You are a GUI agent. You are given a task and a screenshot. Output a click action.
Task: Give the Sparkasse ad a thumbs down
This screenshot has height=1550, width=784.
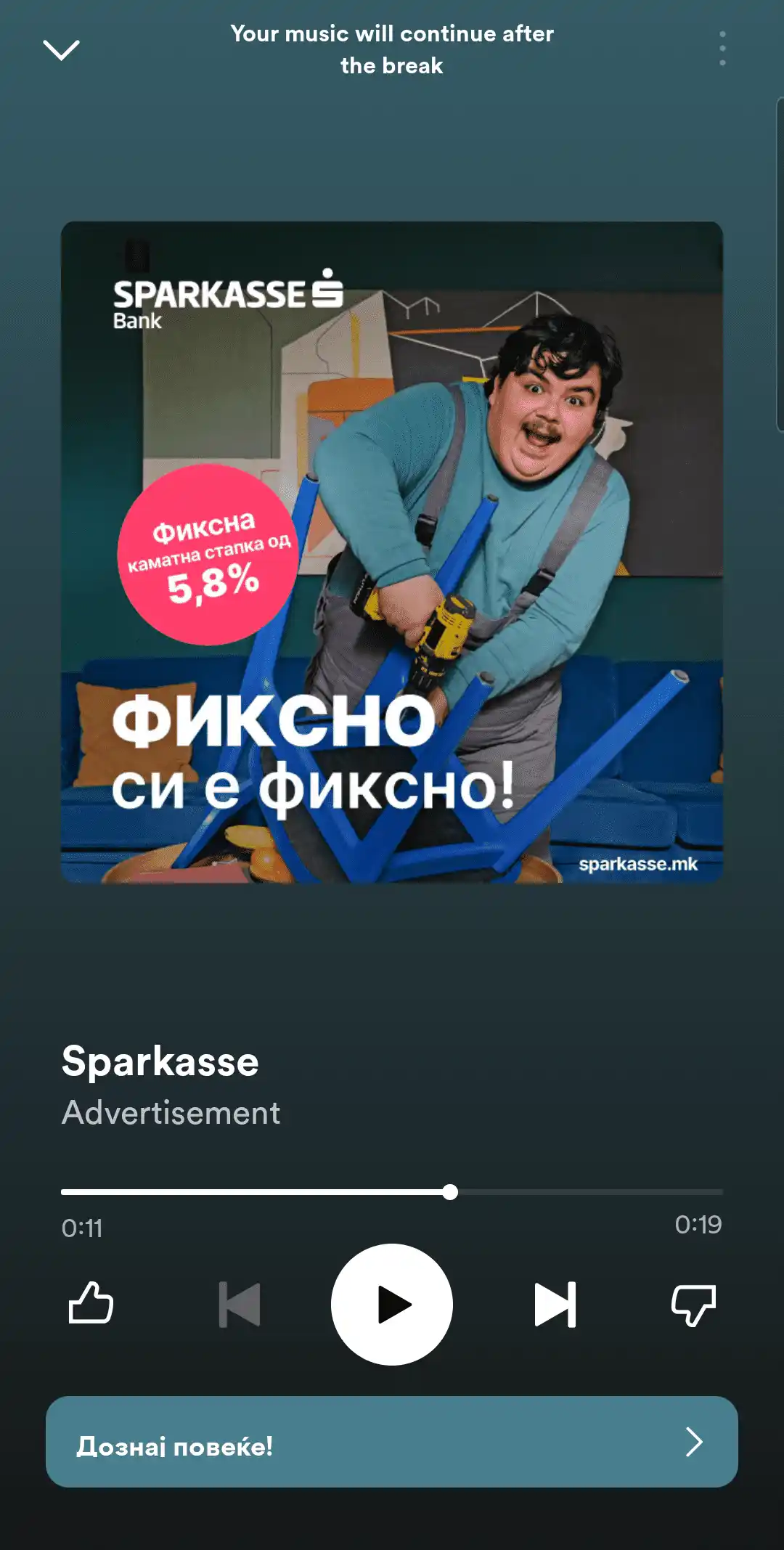(x=693, y=1305)
